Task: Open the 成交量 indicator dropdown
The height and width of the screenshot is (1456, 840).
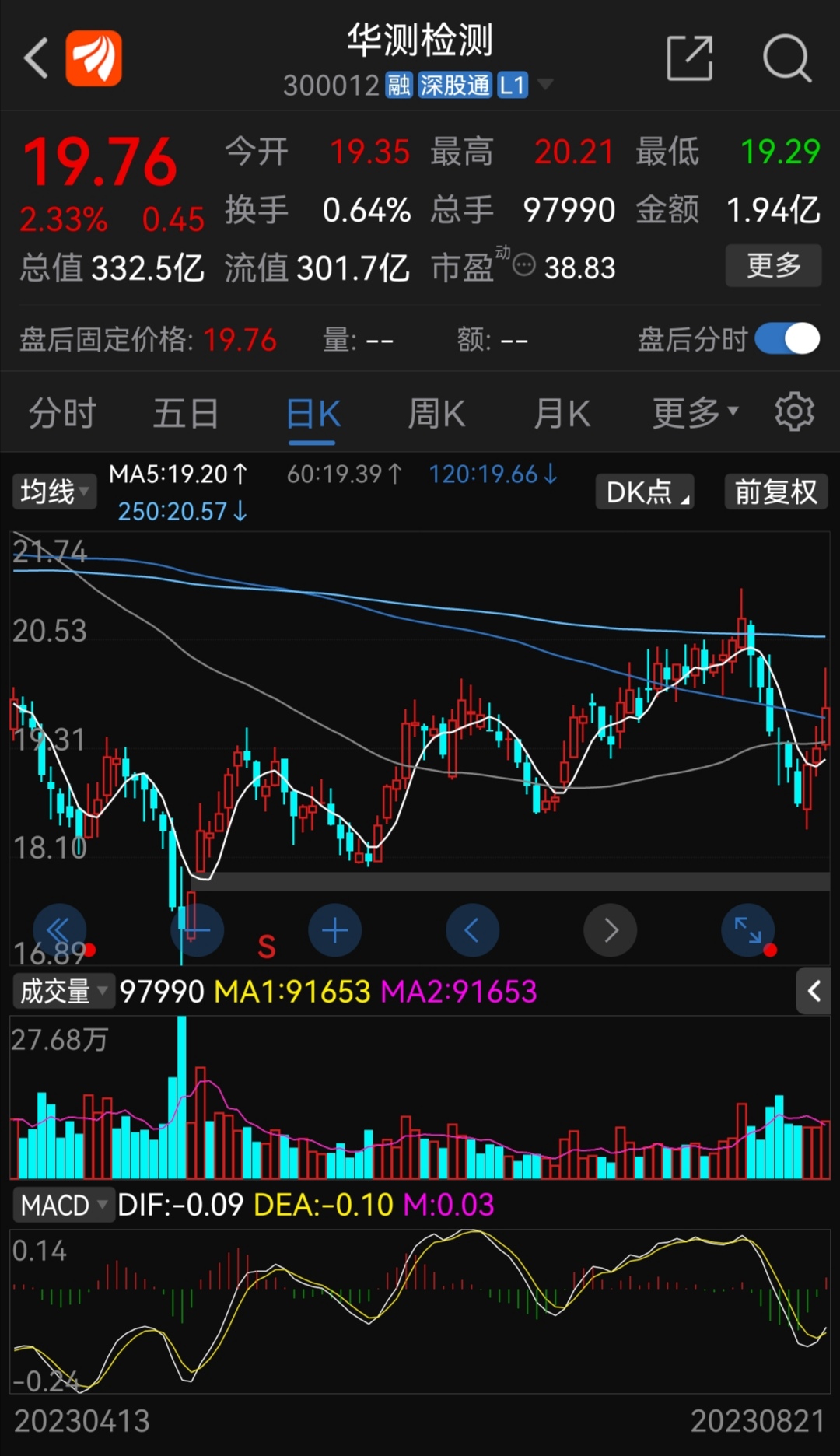Action: point(64,992)
